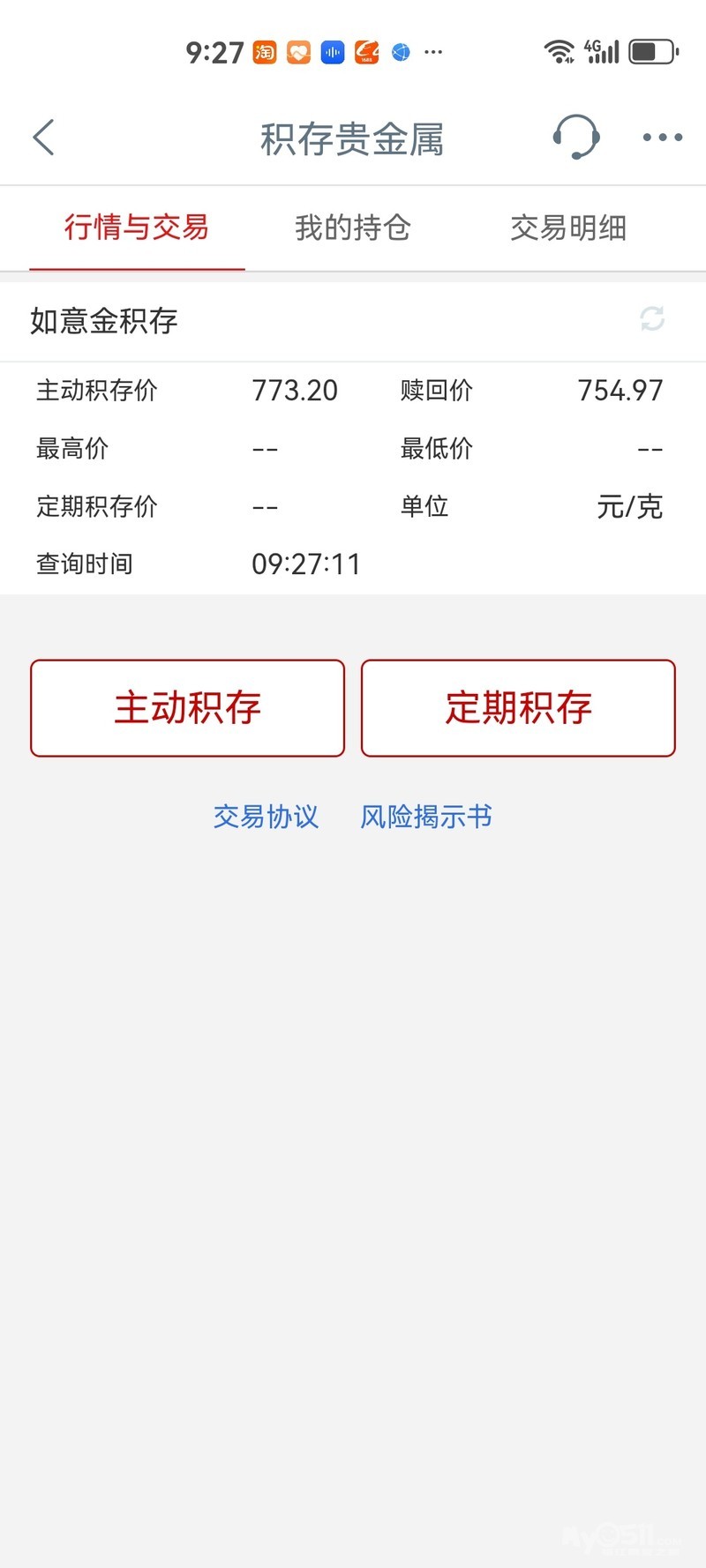Go back using the top-left arrow
The width and height of the screenshot is (706, 1568).
(44, 138)
